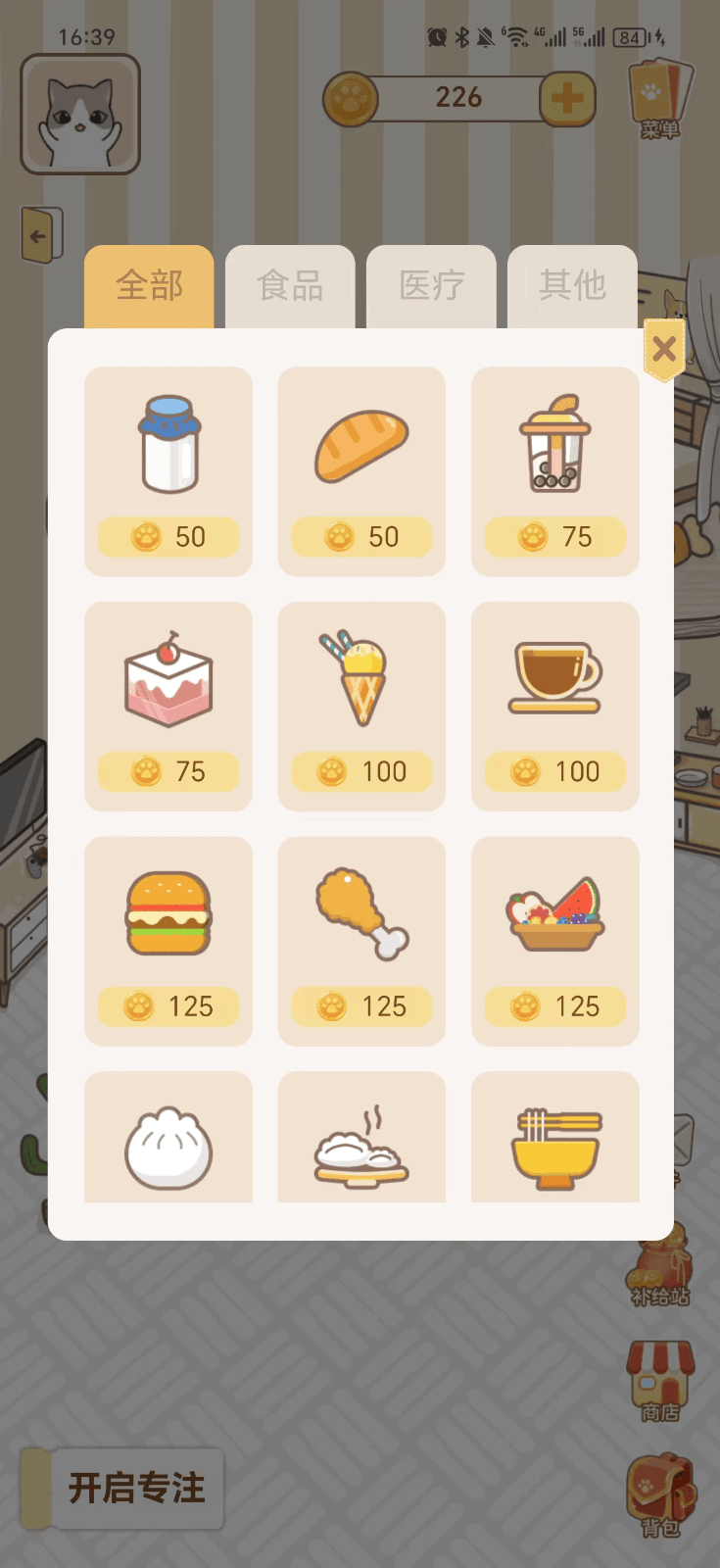720x1568 pixels.
Task: Switch to the 食品 tab
Action: (x=290, y=286)
